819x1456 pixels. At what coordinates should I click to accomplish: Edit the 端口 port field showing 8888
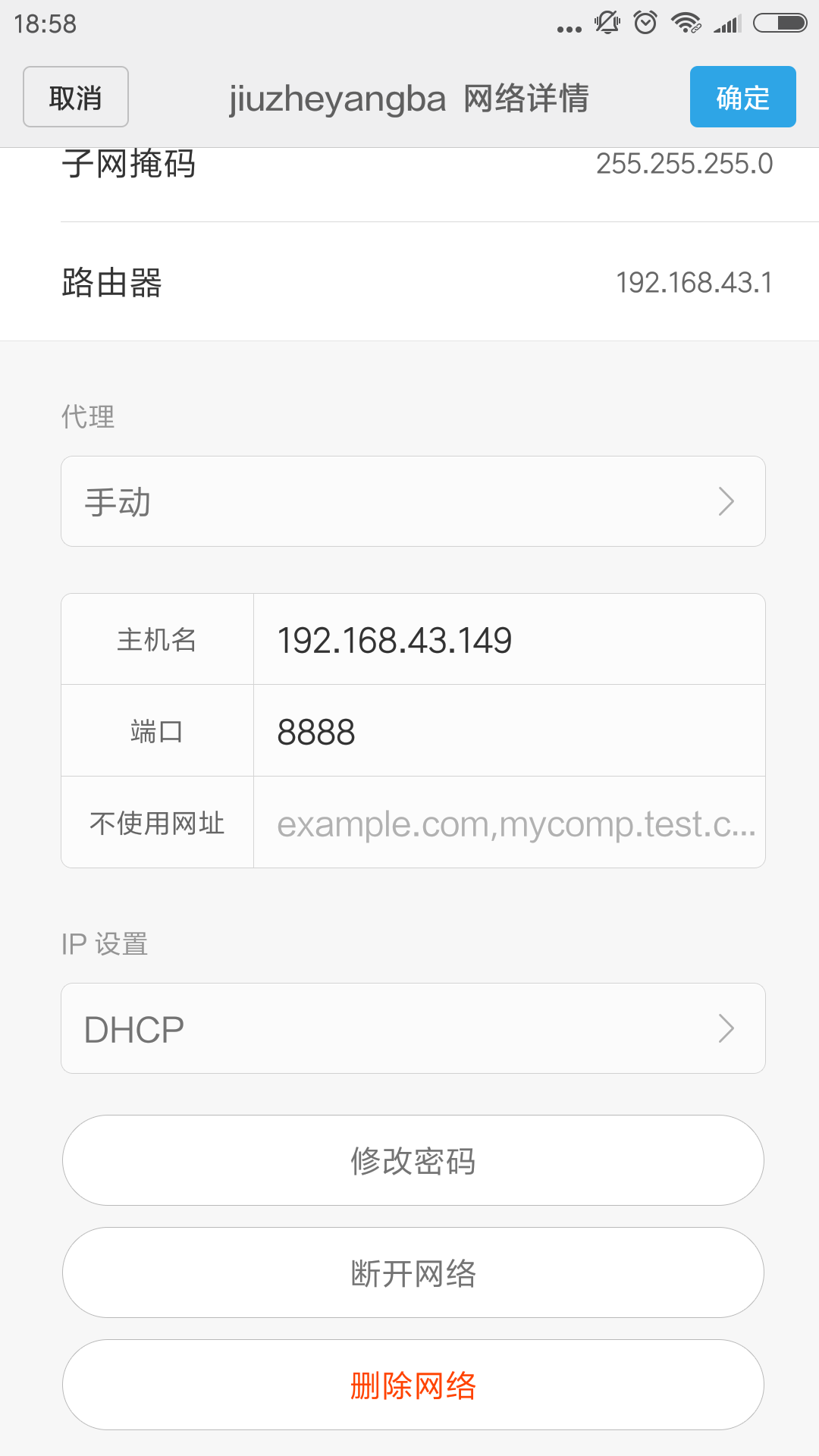click(509, 731)
